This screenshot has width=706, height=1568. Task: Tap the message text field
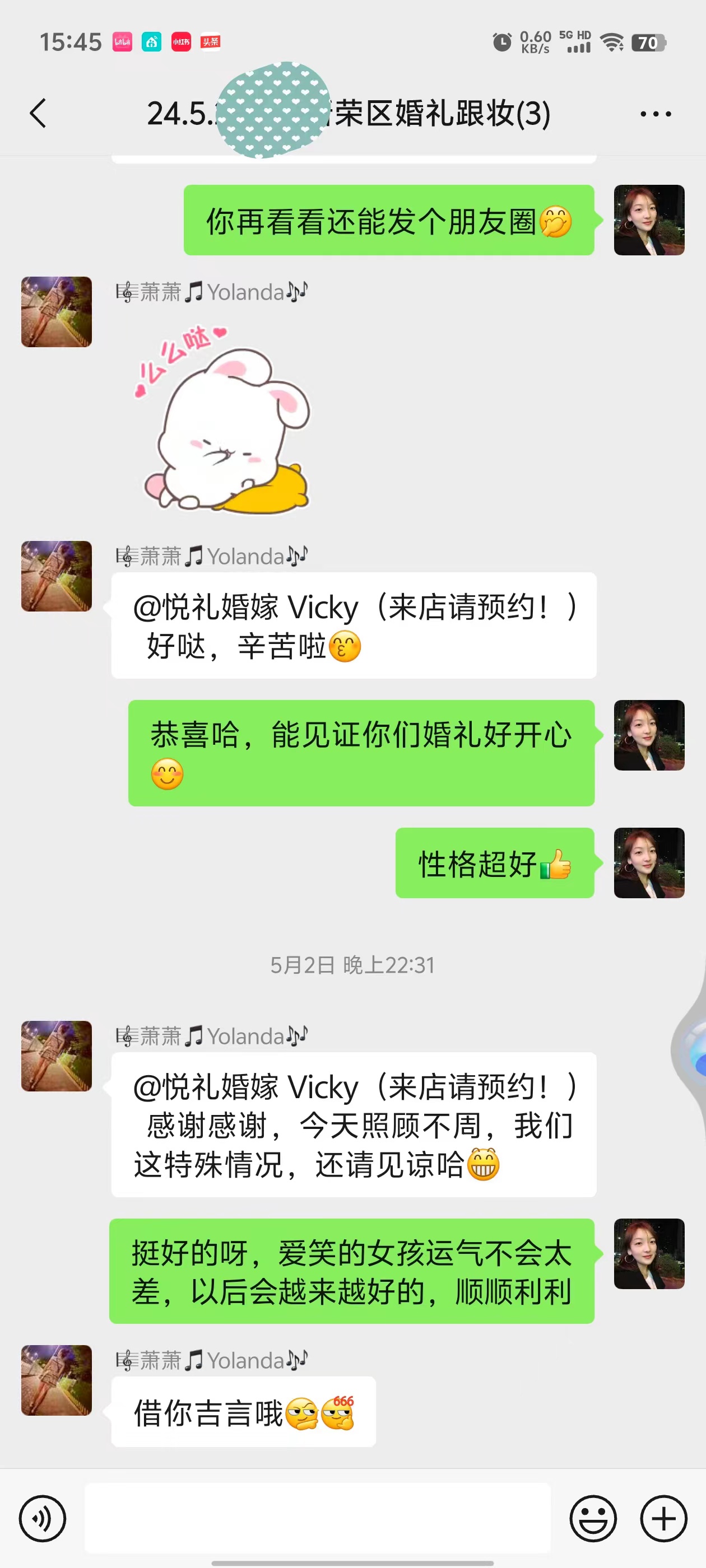(317, 1518)
